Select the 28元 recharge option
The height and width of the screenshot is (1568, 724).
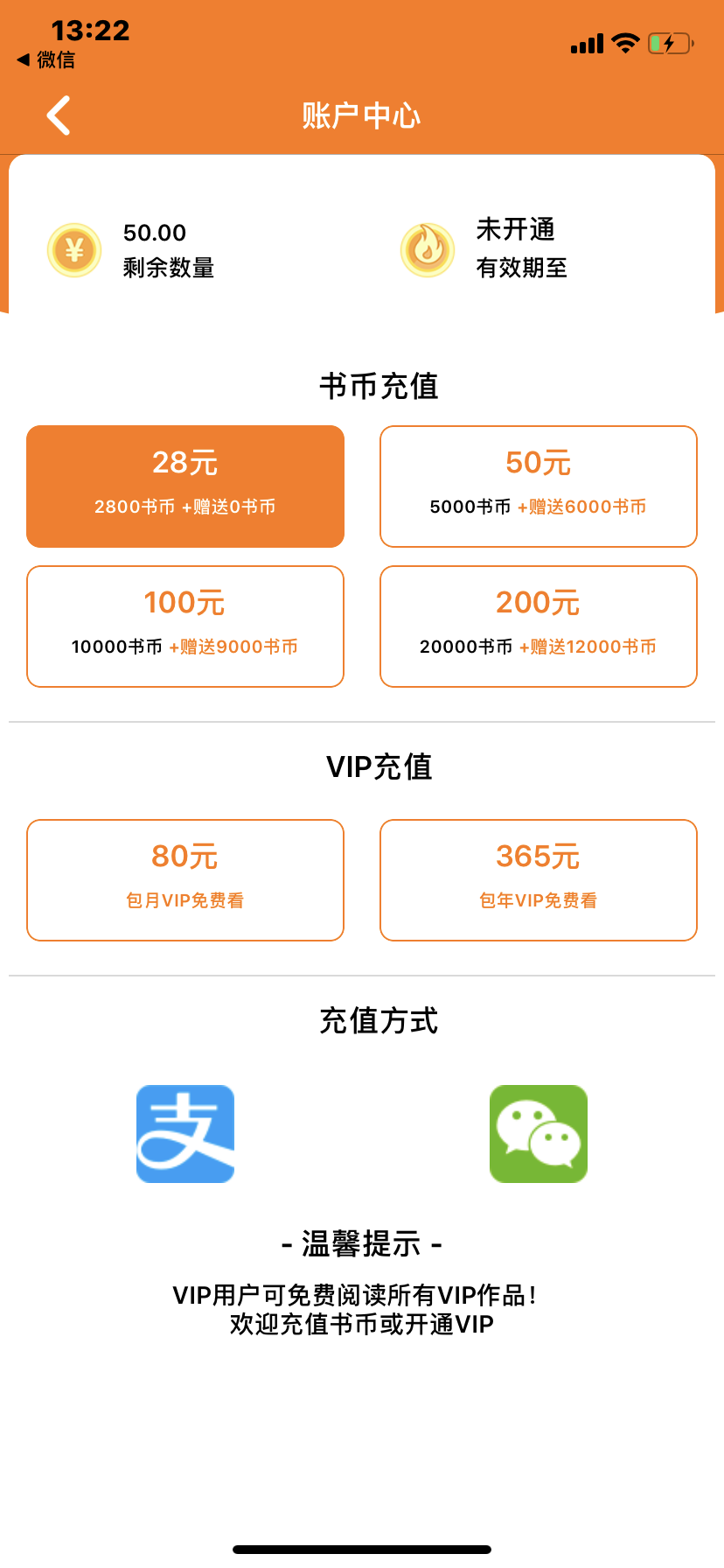[x=184, y=486]
